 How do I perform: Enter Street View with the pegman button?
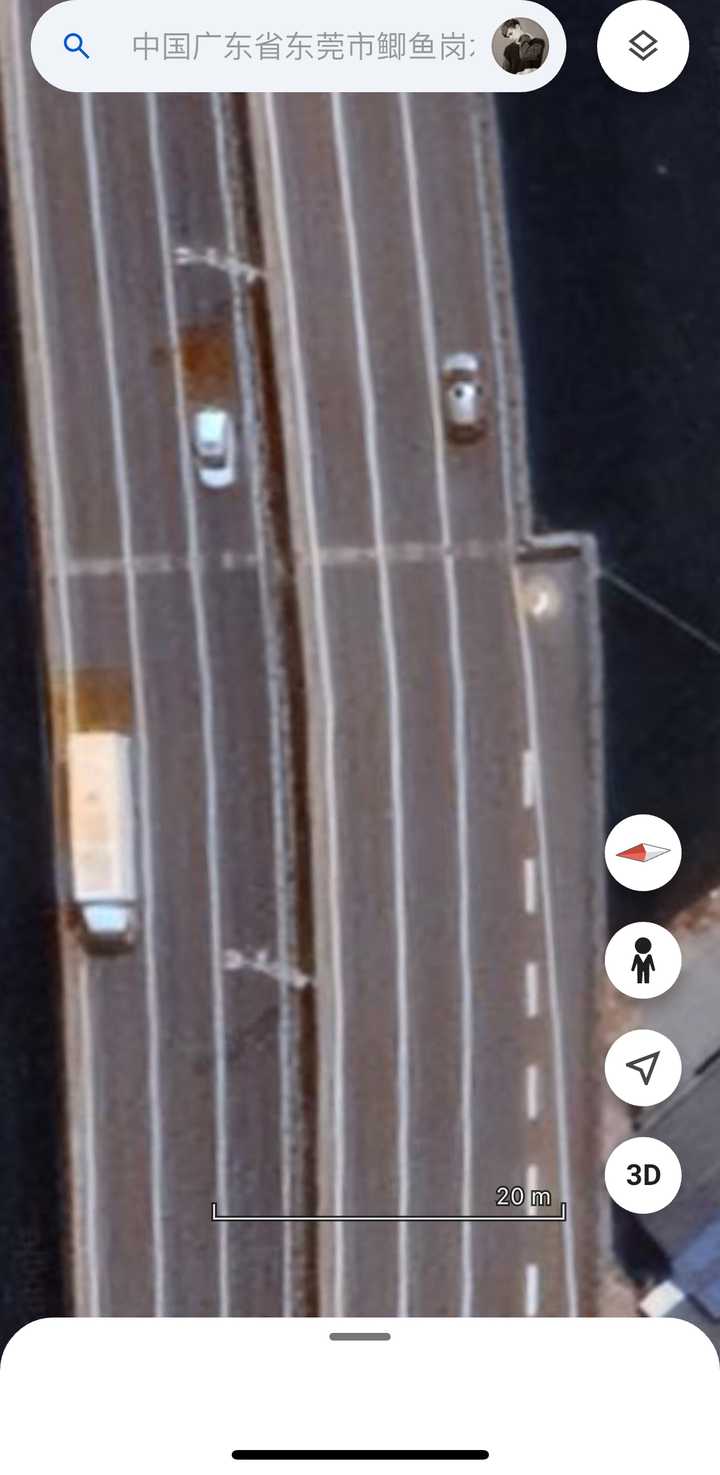(643, 960)
